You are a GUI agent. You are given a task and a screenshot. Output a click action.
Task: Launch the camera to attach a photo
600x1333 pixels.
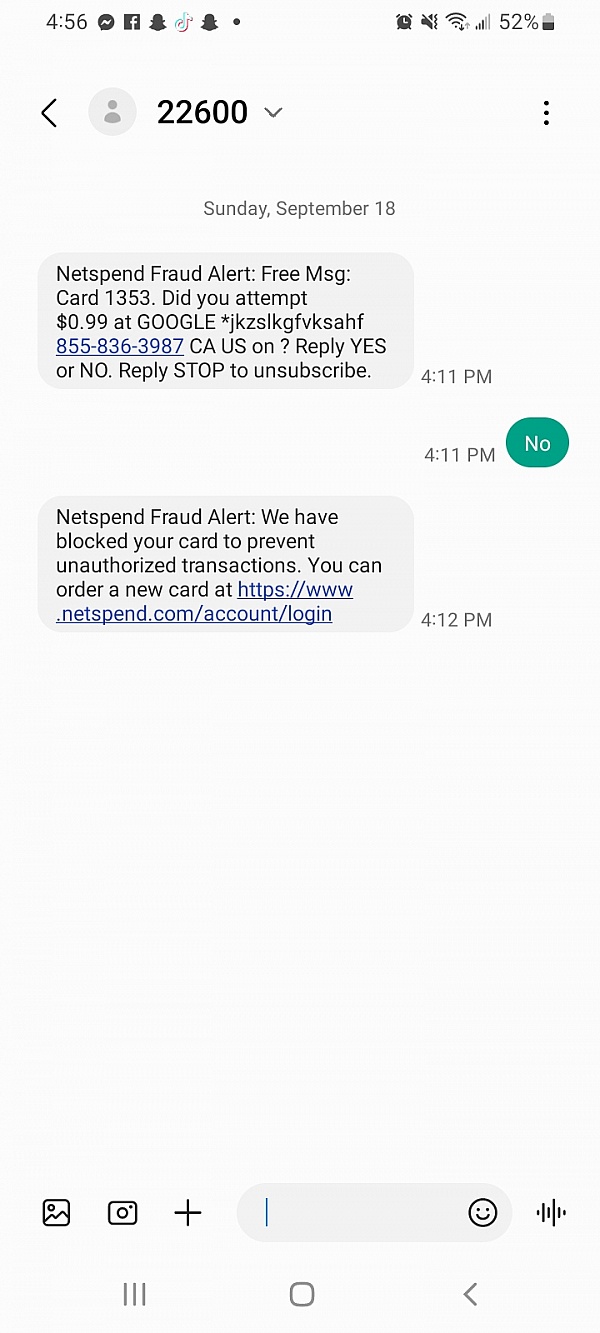[122, 1213]
